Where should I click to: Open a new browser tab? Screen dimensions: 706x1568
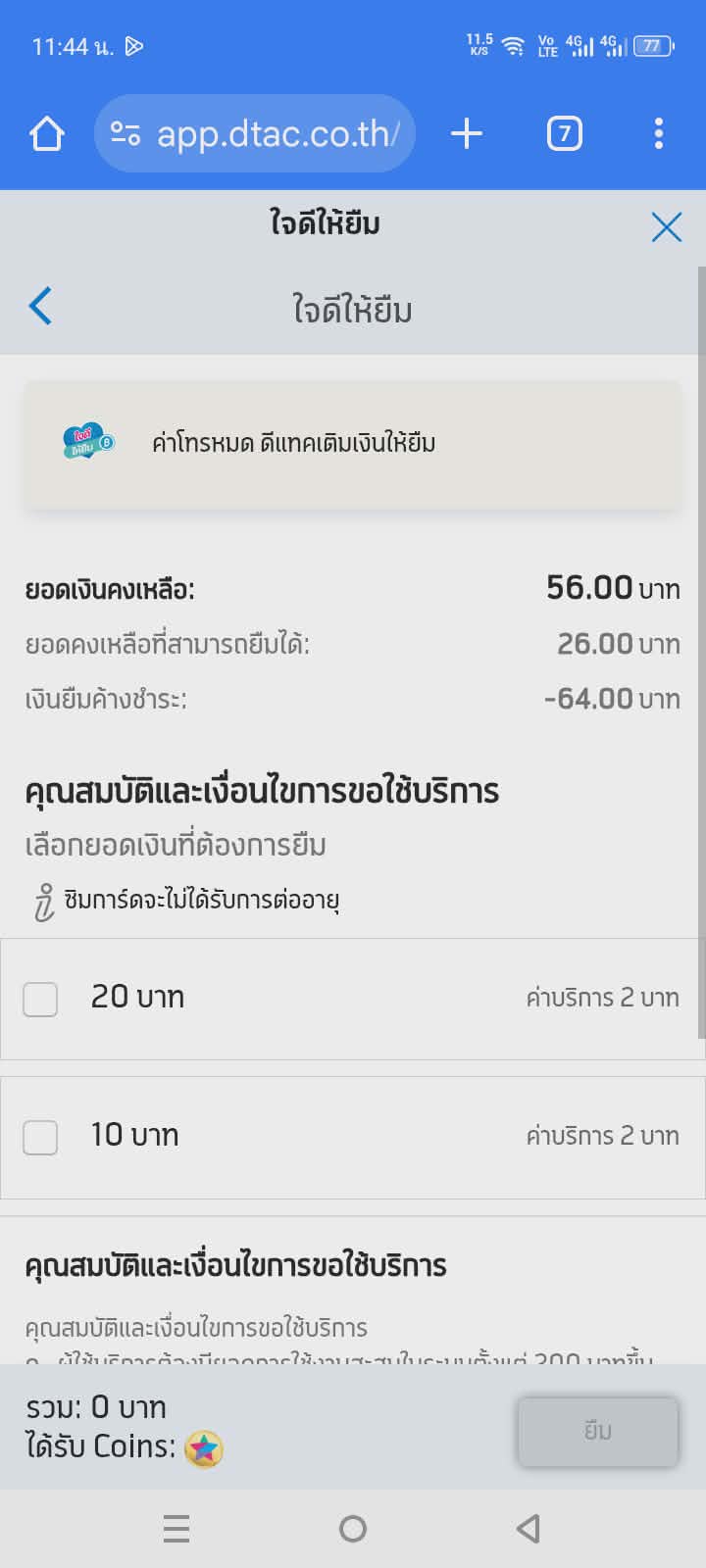pyautogui.click(x=467, y=133)
